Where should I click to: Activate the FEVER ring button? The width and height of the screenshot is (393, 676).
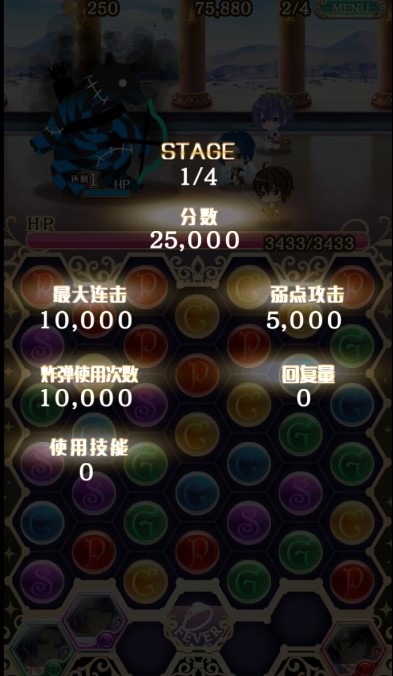(x=197, y=625)
